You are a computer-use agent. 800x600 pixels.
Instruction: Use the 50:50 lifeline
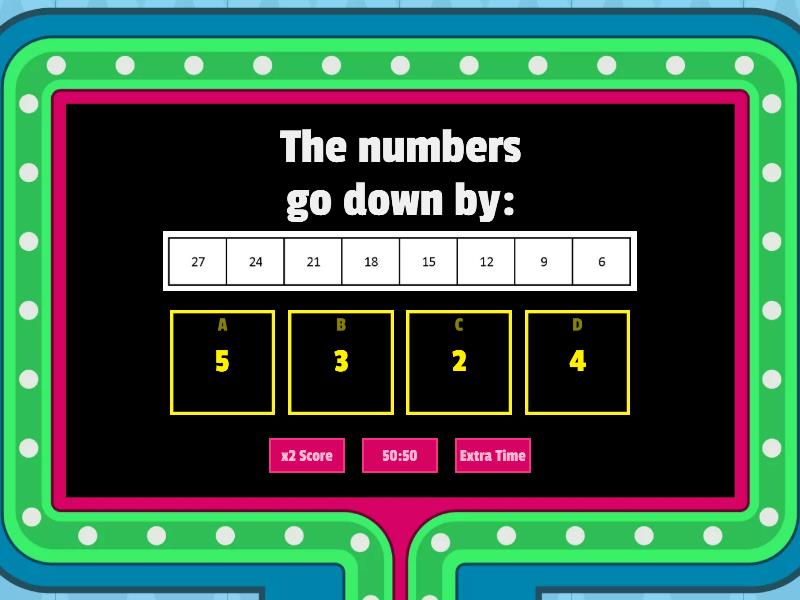point(399,455)
